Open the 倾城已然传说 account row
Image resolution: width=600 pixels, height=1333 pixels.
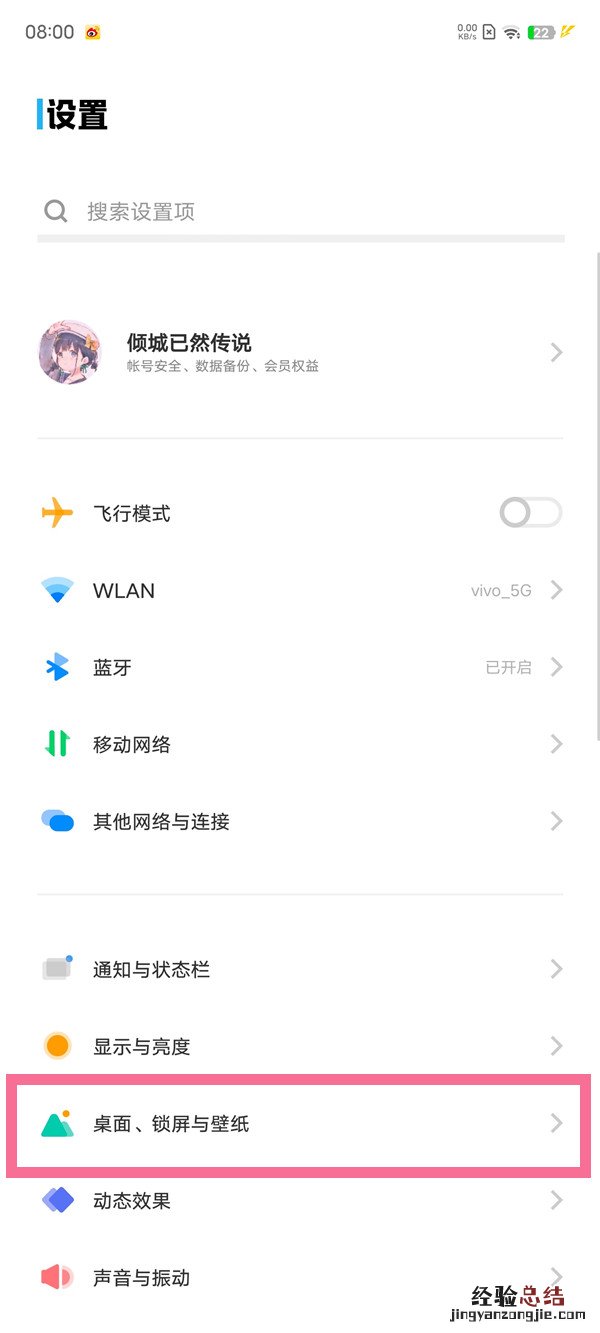(x=300, y=352)
